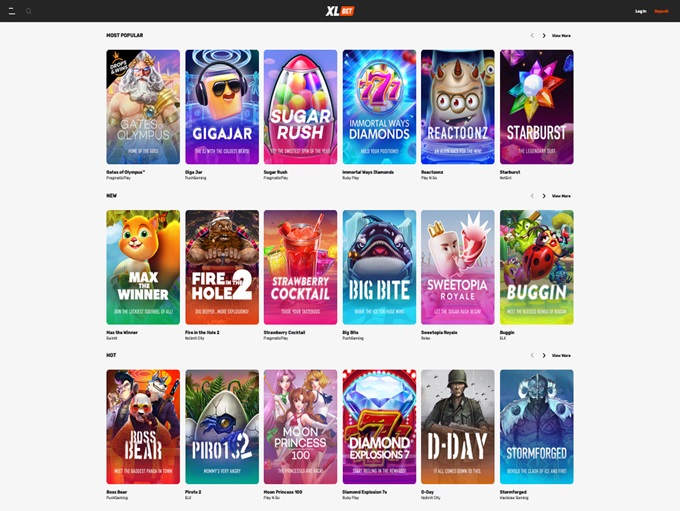The image size is (680, 511).
Task: Launch Fire in the Hole 2
Action: [x=222, y=267]
